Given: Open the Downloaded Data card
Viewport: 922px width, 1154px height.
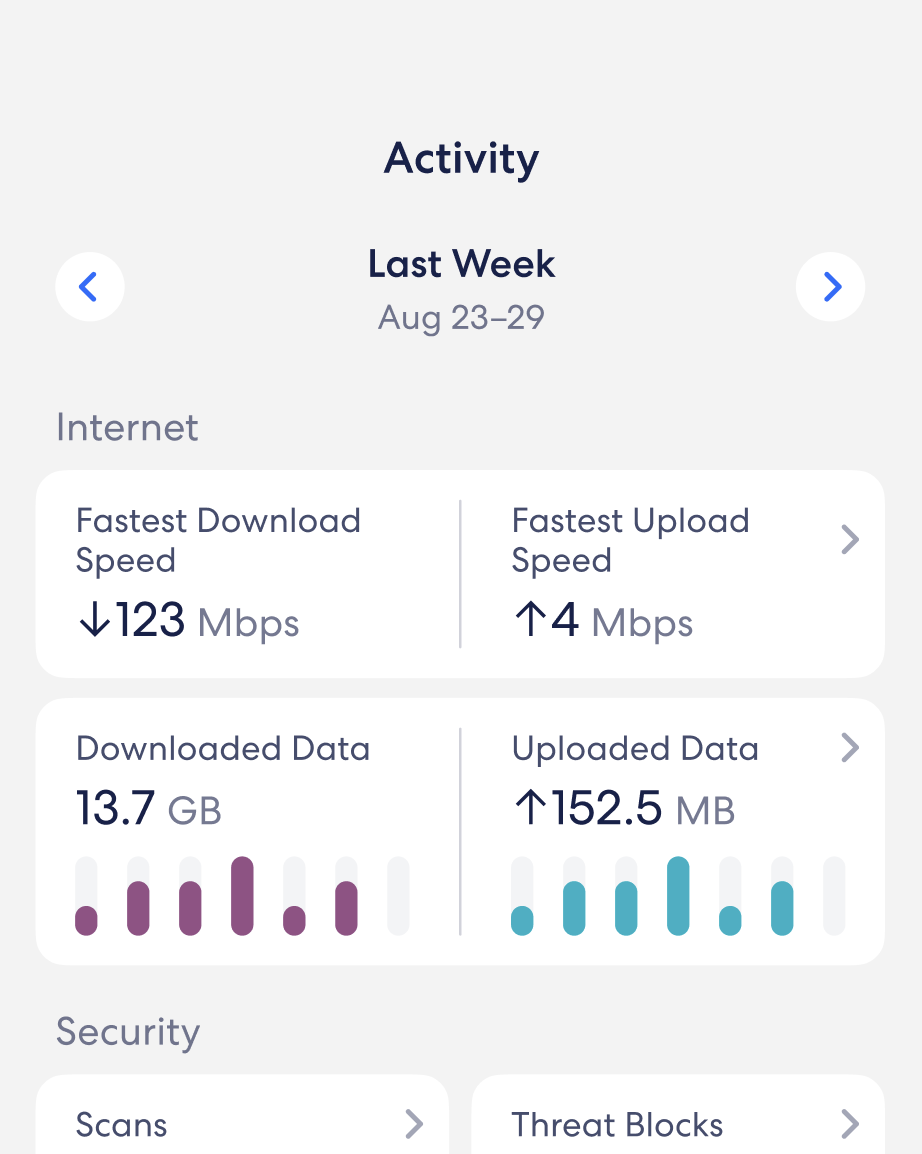Looking at the screenshot, I should [x=247, y=830].
